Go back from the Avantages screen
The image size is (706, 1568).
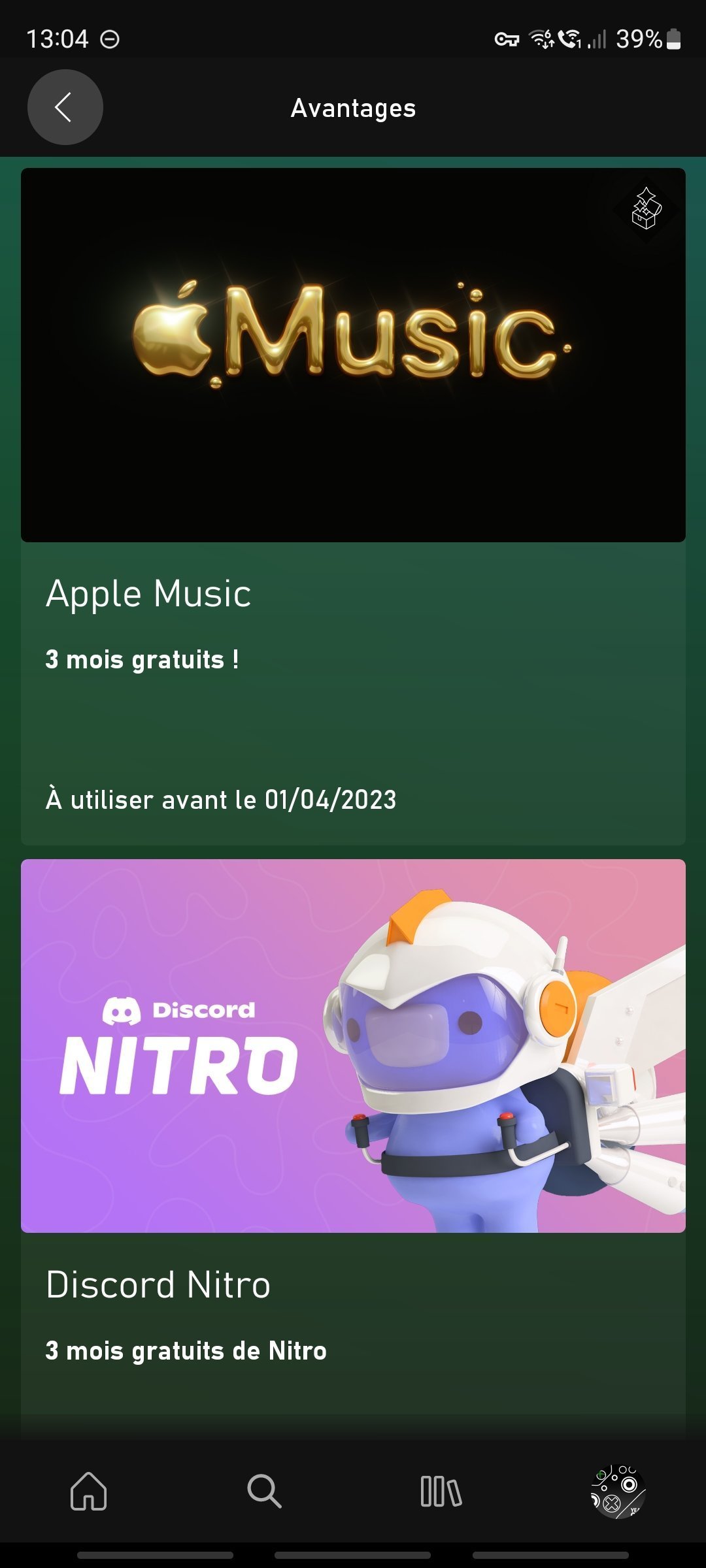pos(65,107)
